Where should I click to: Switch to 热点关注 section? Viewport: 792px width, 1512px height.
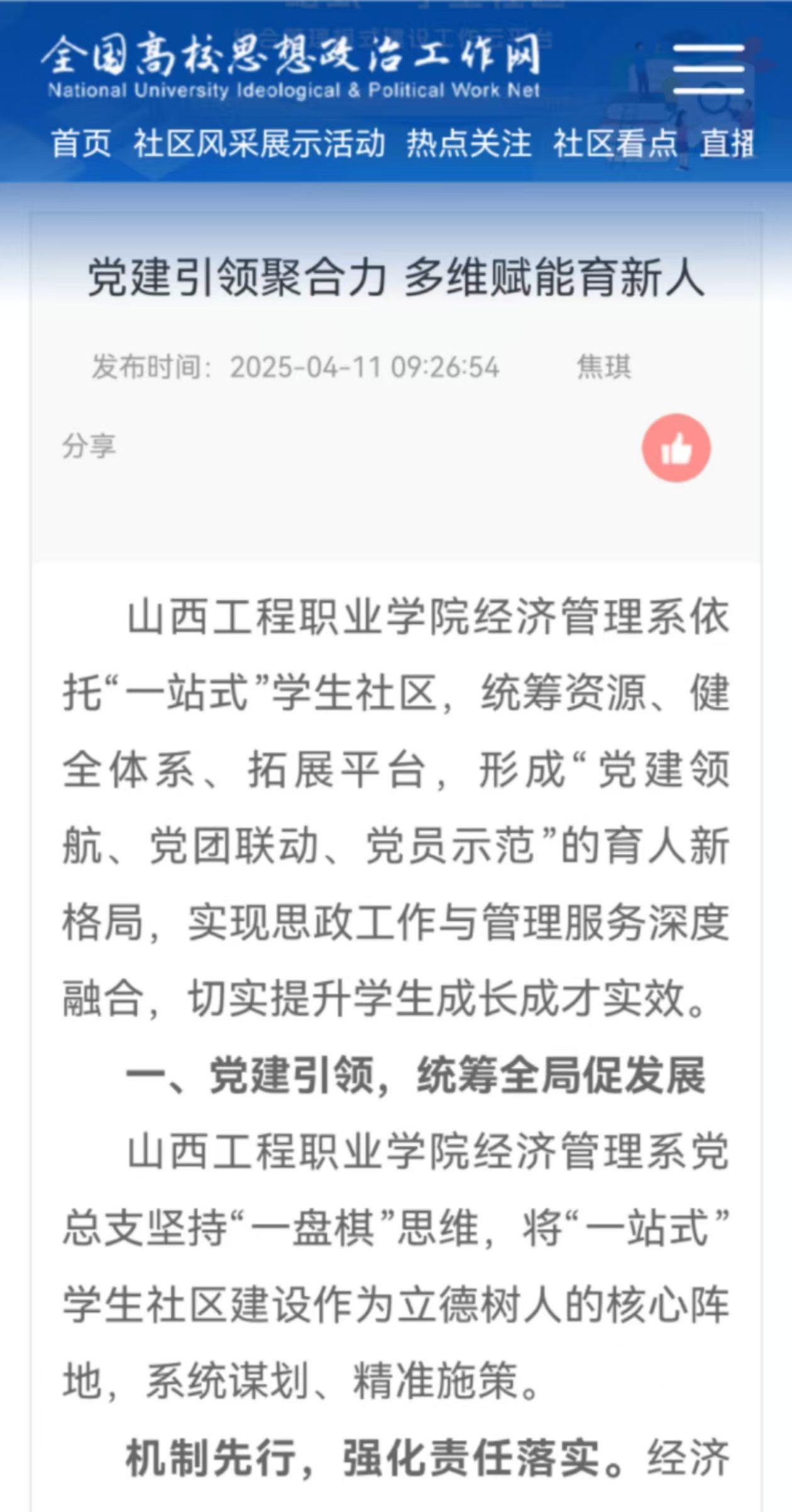point(469,143)
